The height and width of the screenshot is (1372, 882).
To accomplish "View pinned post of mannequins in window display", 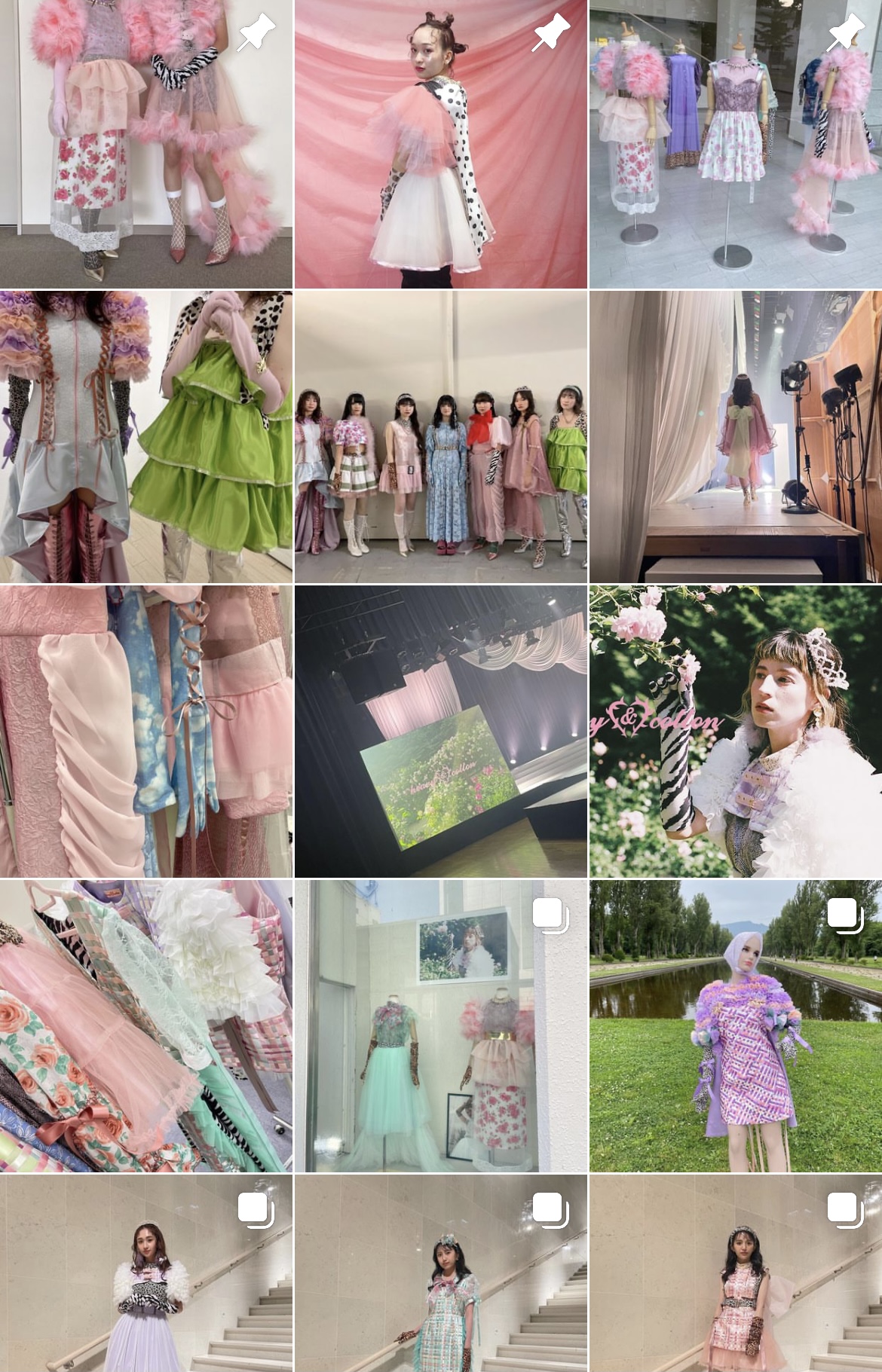I will [736, 144].
